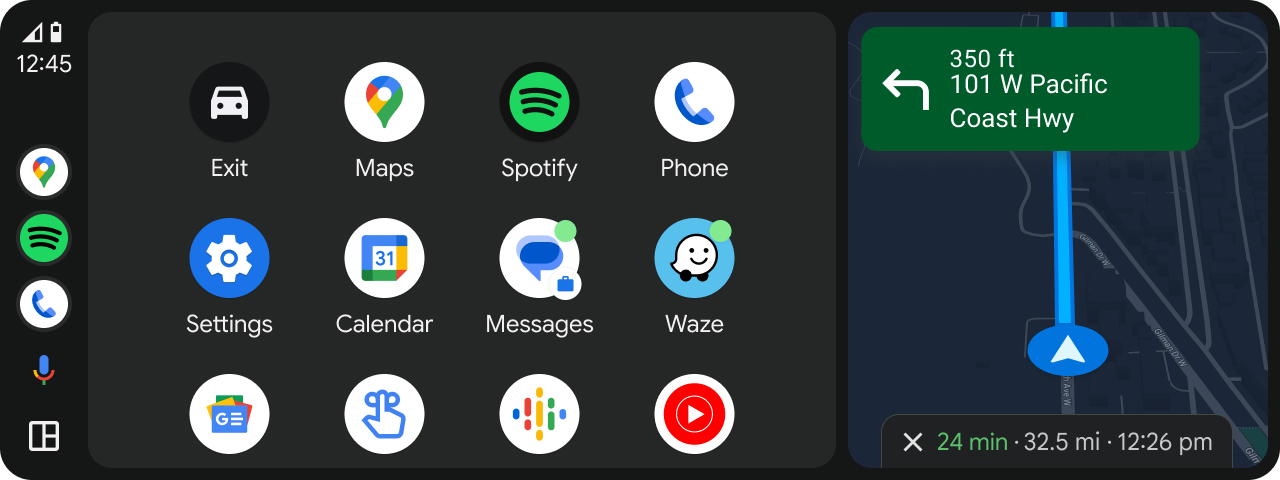This screenshot has height=480, width=1280.
Task: Open Spotify from the app grid
Action: [x=539, y=103]
